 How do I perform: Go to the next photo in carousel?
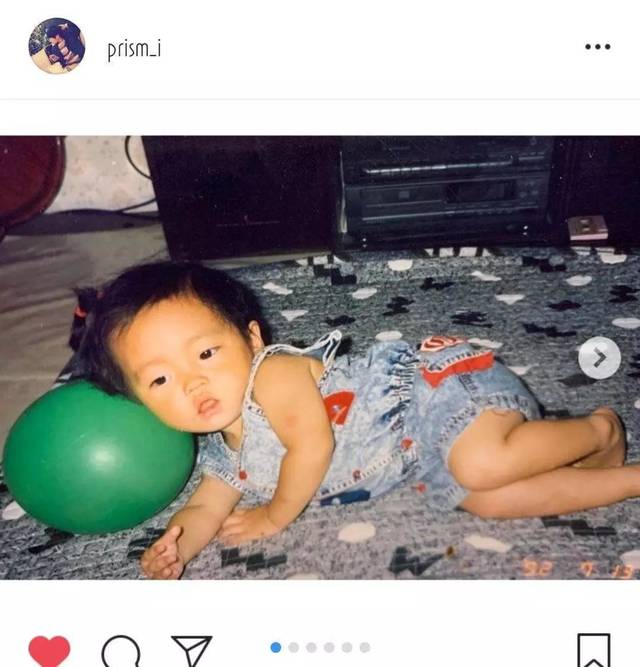tap(599, 358)
